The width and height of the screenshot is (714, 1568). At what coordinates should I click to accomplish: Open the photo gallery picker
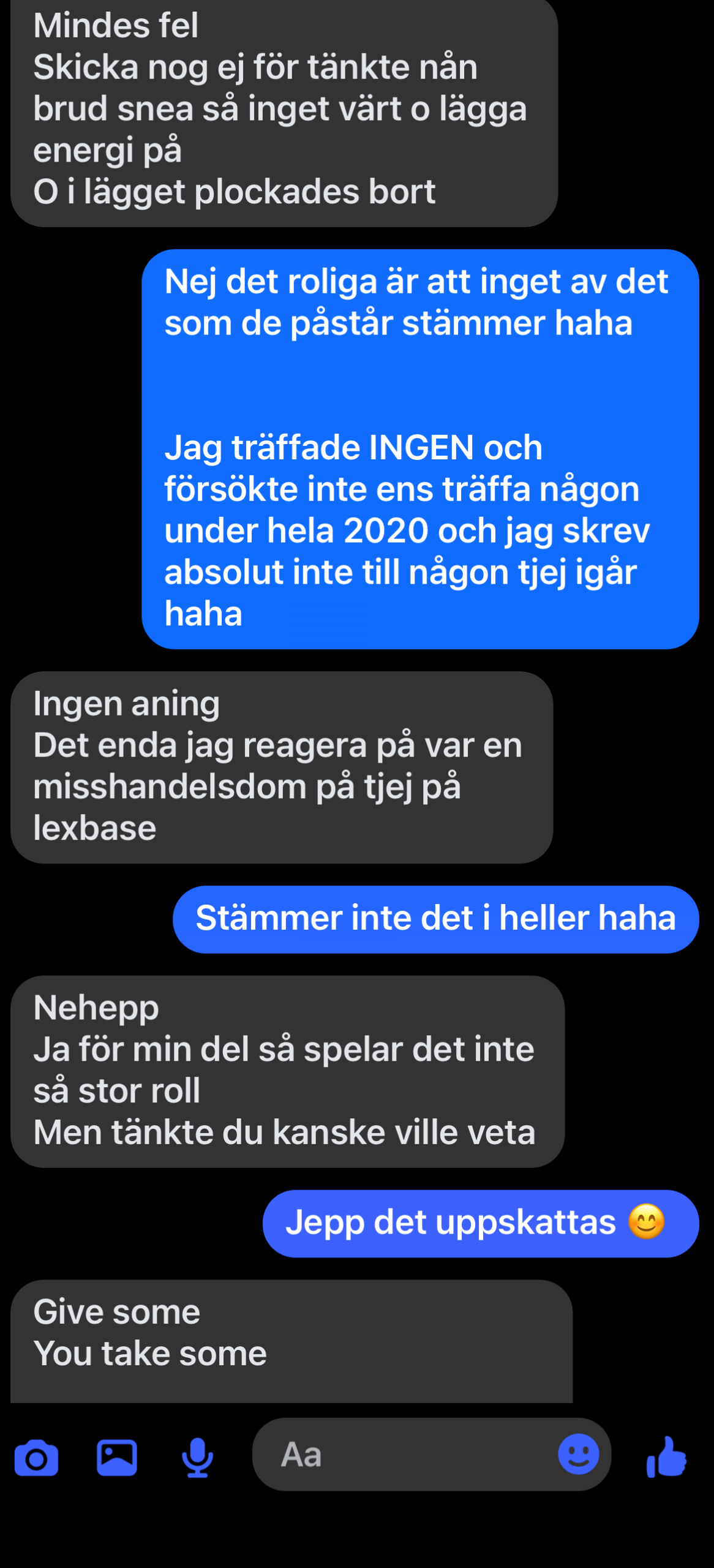tap(116, 1457)
